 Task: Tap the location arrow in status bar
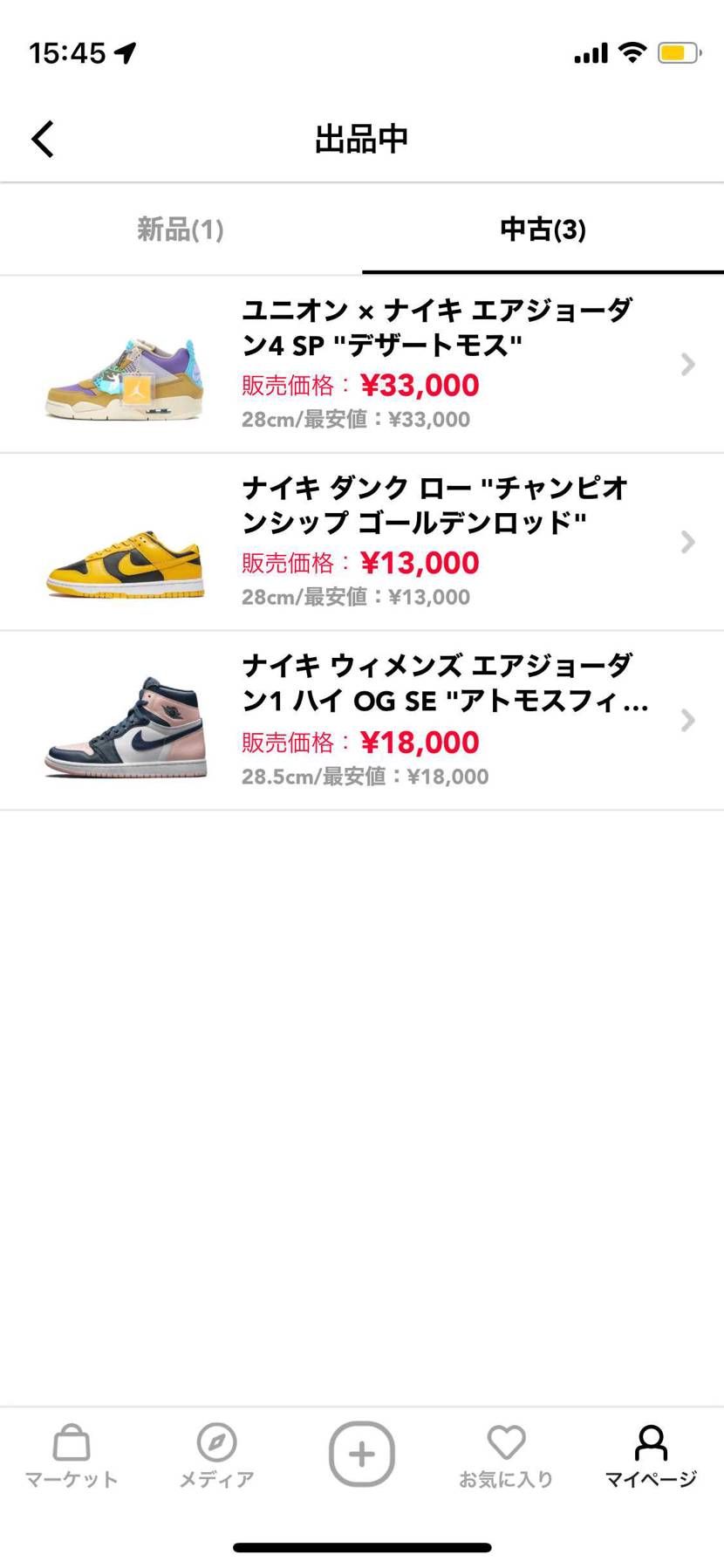(124, 51)
